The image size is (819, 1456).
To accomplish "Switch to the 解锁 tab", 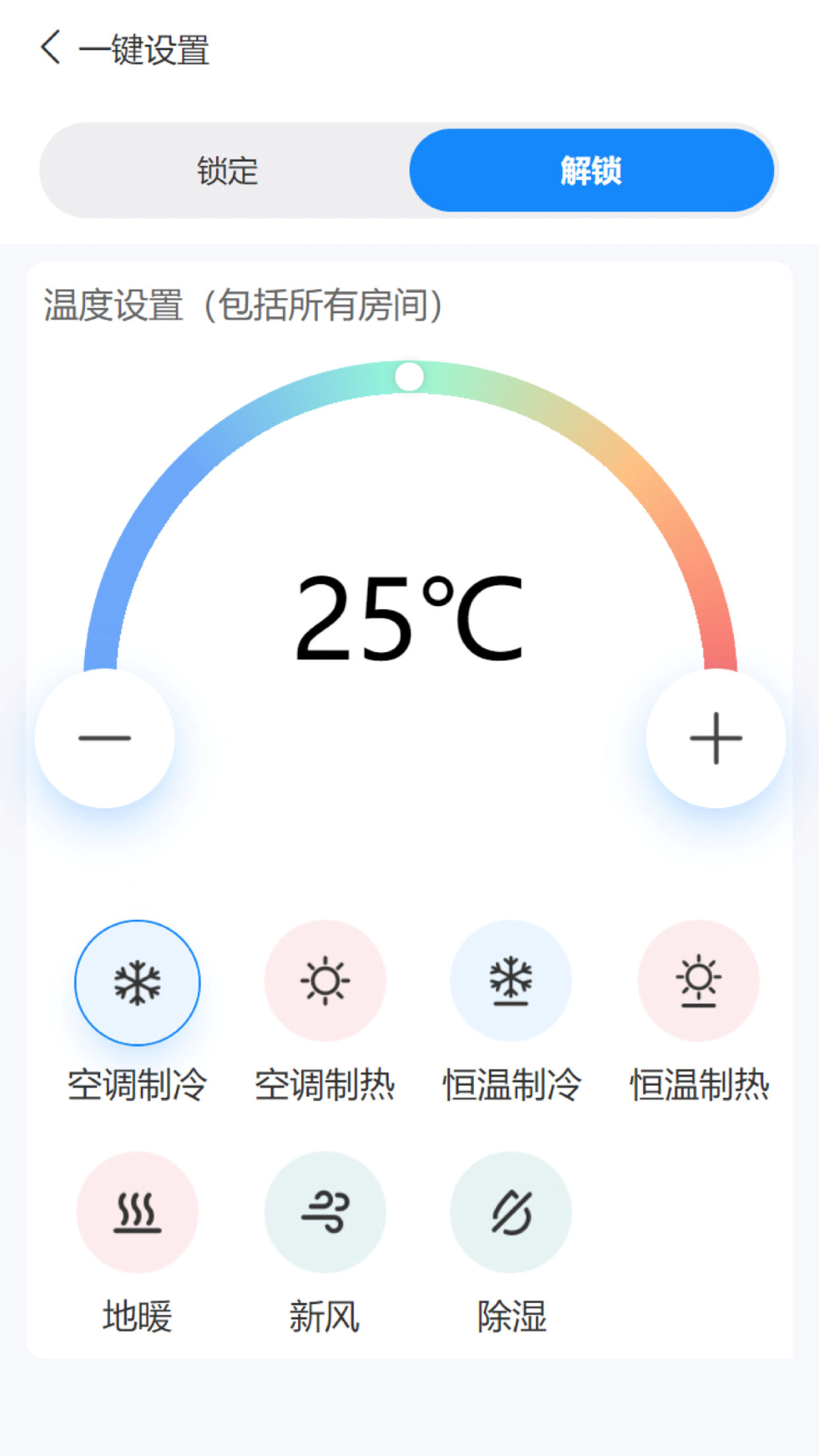I will click(x=591, y=171).
